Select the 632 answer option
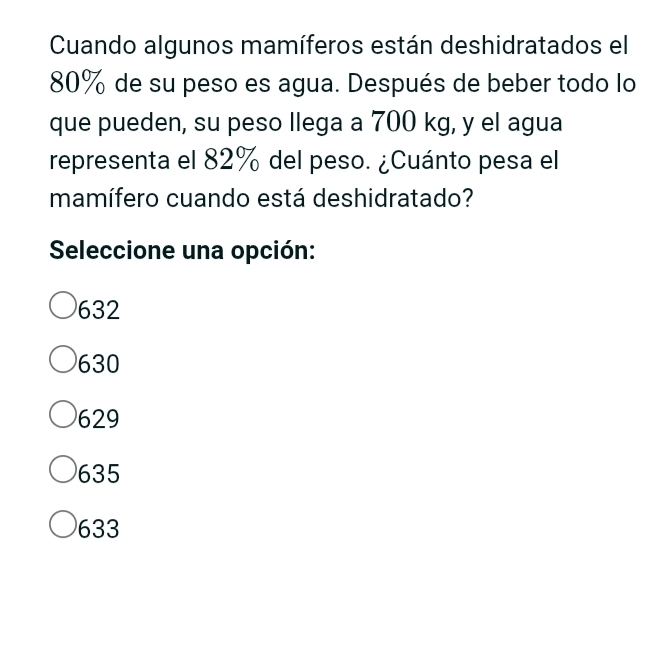 (x=63, y=306)
